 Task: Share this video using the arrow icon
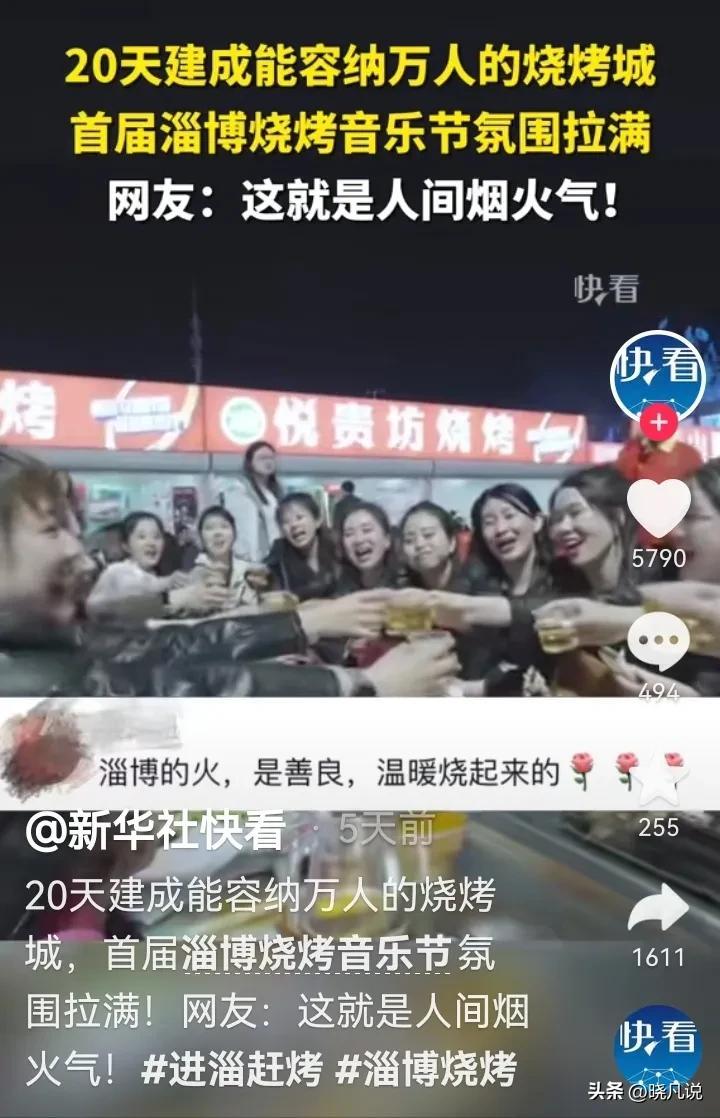(x=658, y=910)
